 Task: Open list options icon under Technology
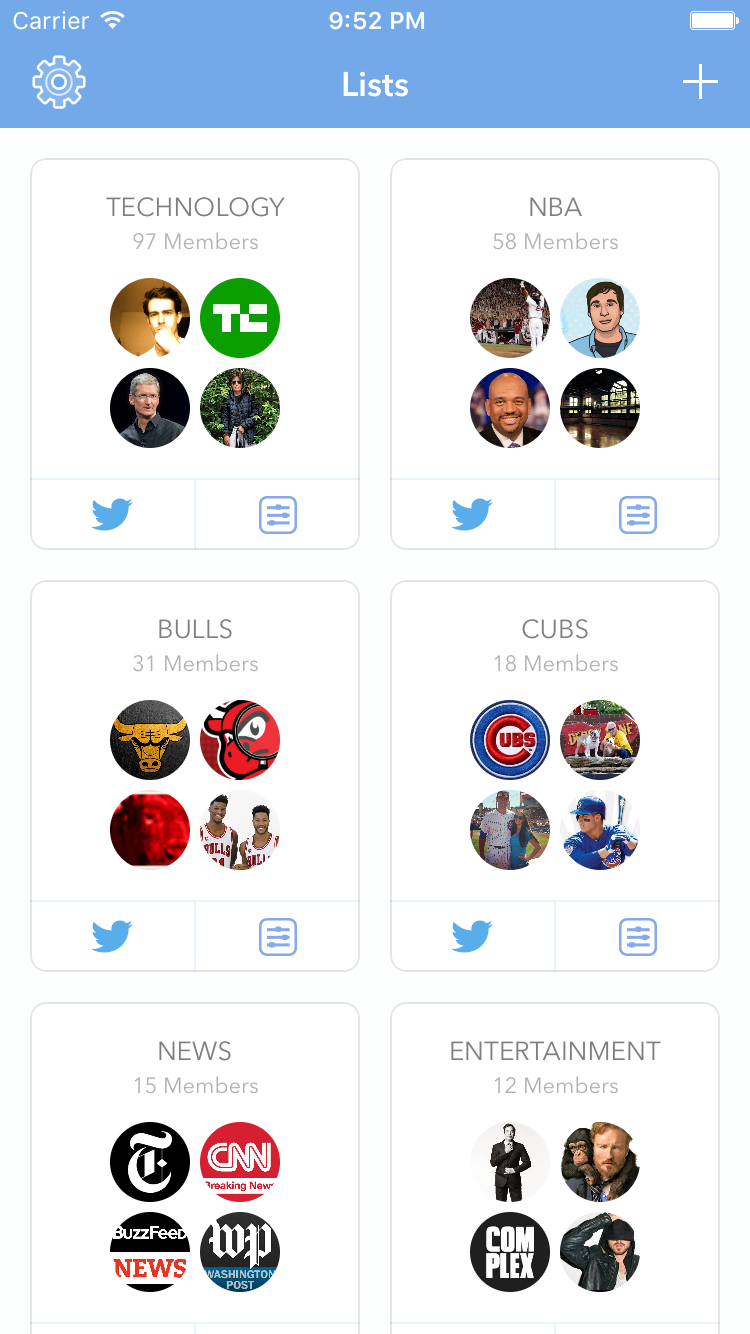click(278, 515)
